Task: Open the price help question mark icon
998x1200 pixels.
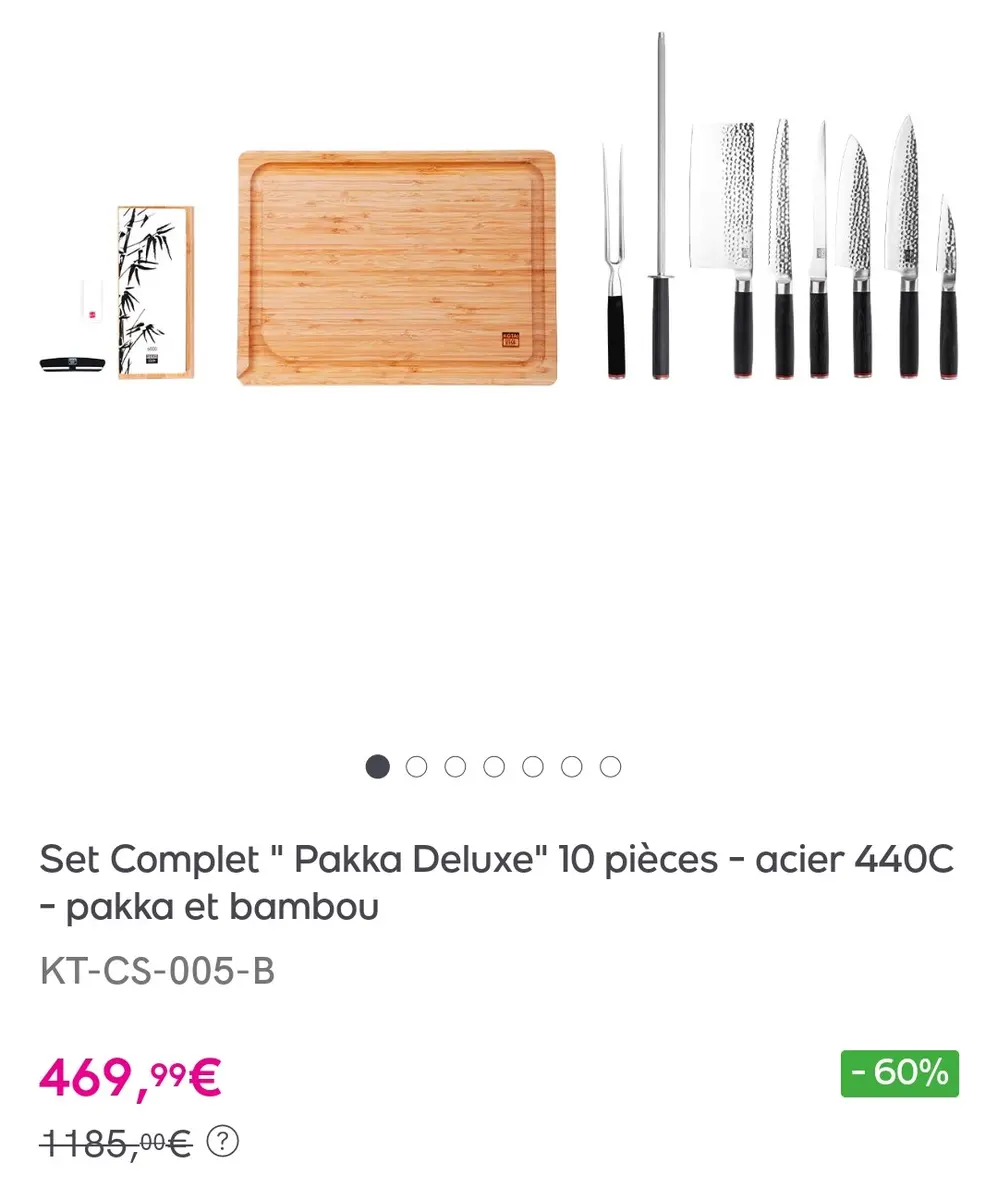Action: pyautogui.click(x=219, y=1142)
